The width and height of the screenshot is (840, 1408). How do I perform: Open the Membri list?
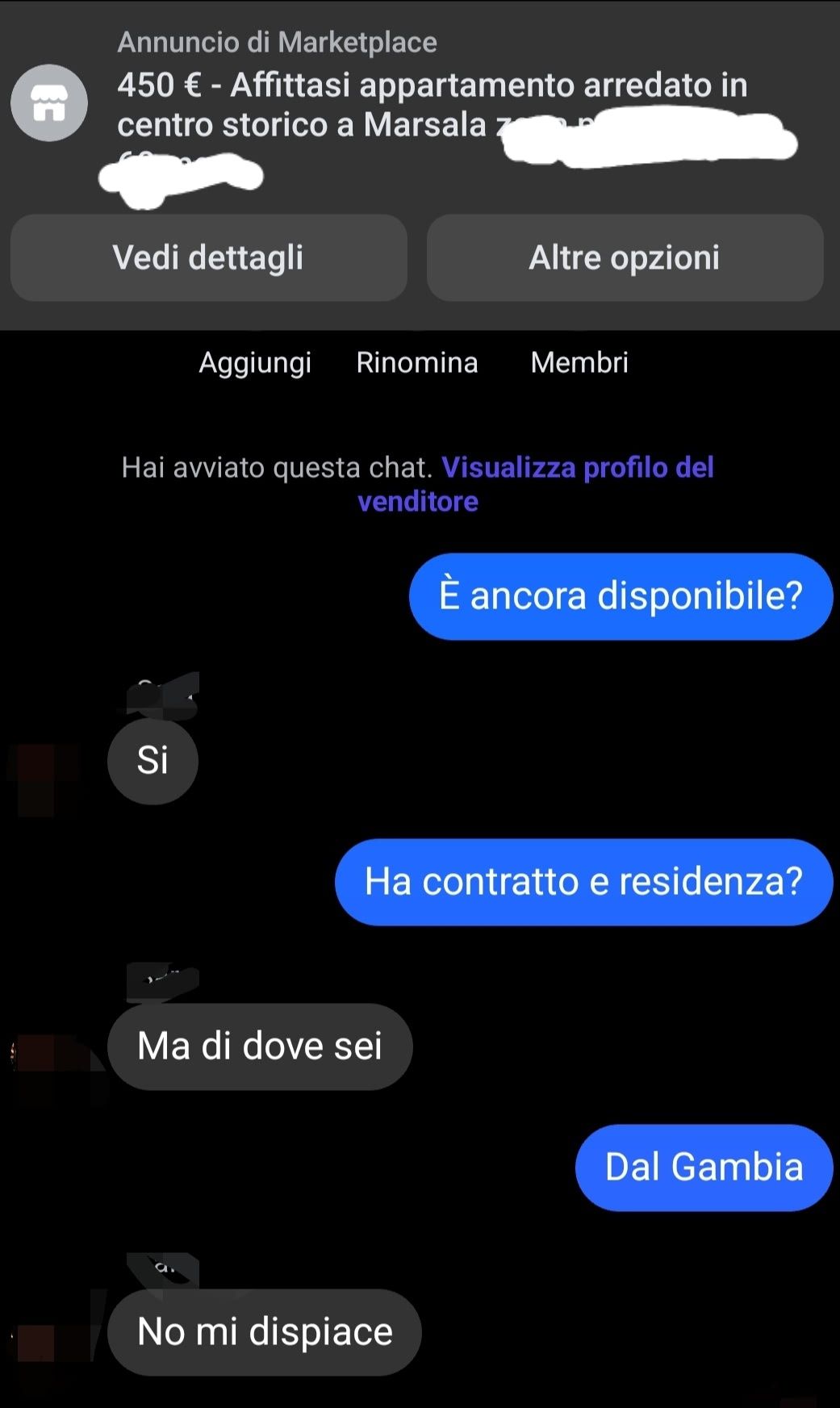coord(579,362)
